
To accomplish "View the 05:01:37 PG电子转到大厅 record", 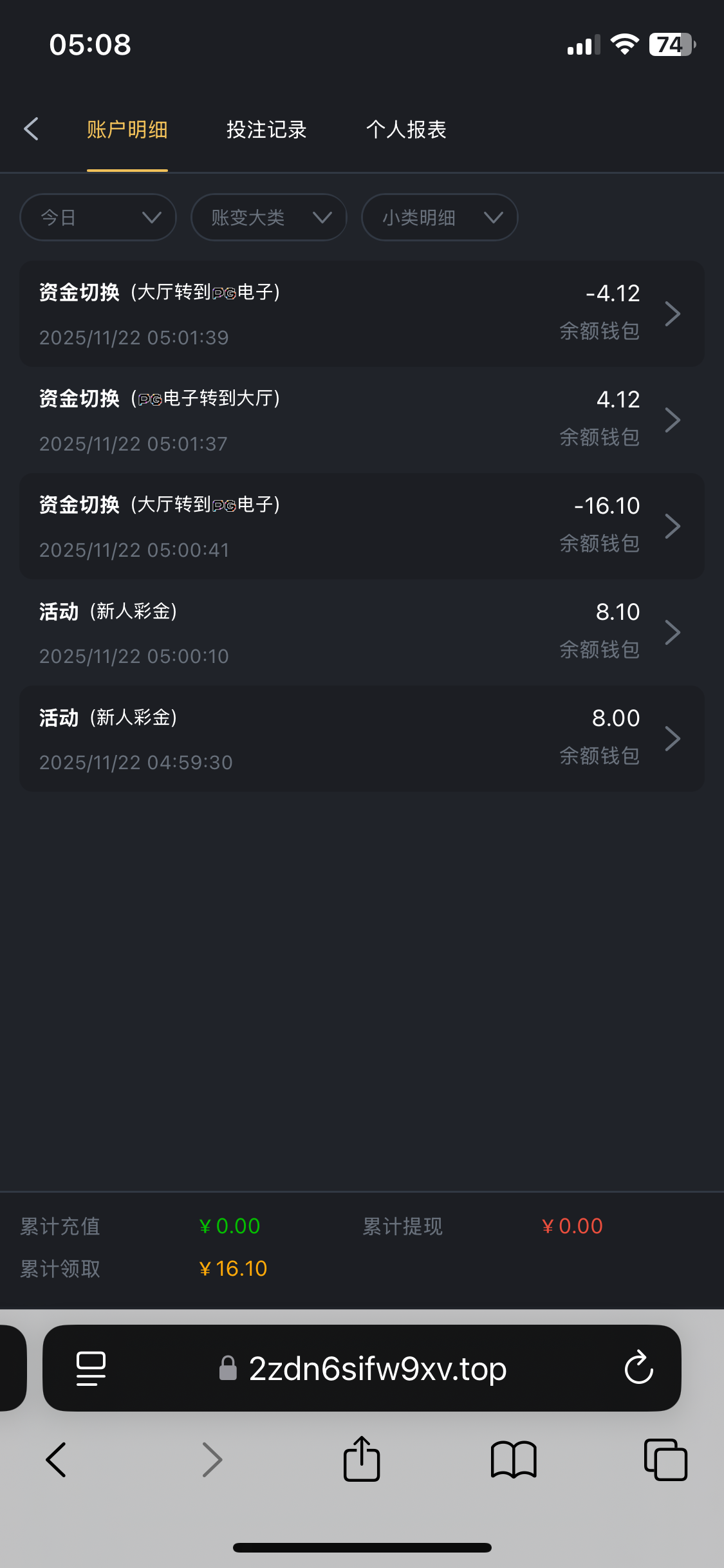I will point(362,420).
